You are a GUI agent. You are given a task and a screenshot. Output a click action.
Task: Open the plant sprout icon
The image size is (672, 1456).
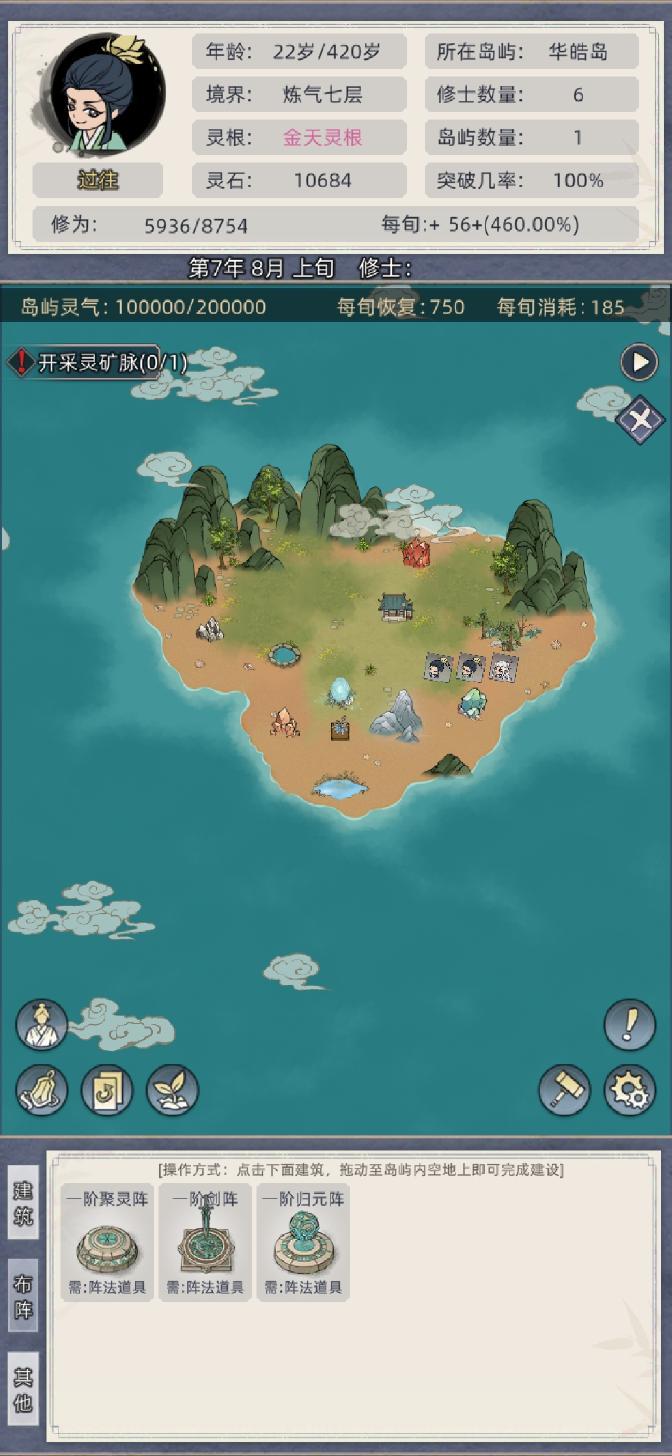click(x=173, y=1090)
